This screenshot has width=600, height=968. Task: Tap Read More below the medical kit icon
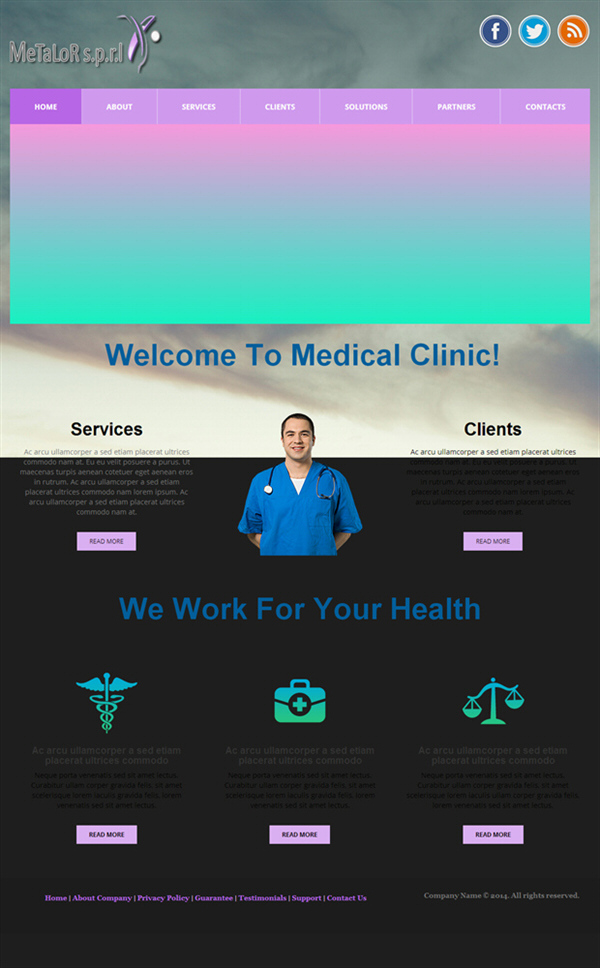tap(299, 835)
